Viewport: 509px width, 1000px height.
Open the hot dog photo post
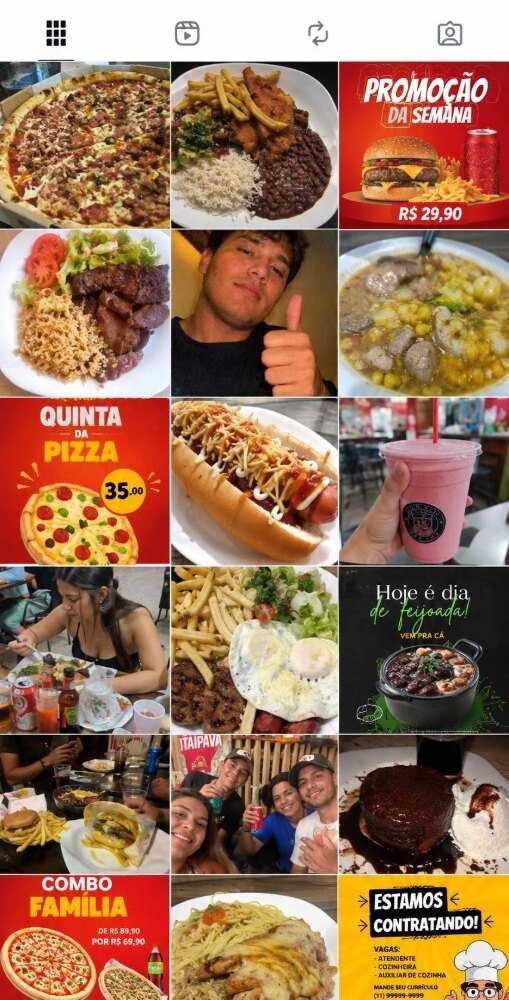click(254, 482)
